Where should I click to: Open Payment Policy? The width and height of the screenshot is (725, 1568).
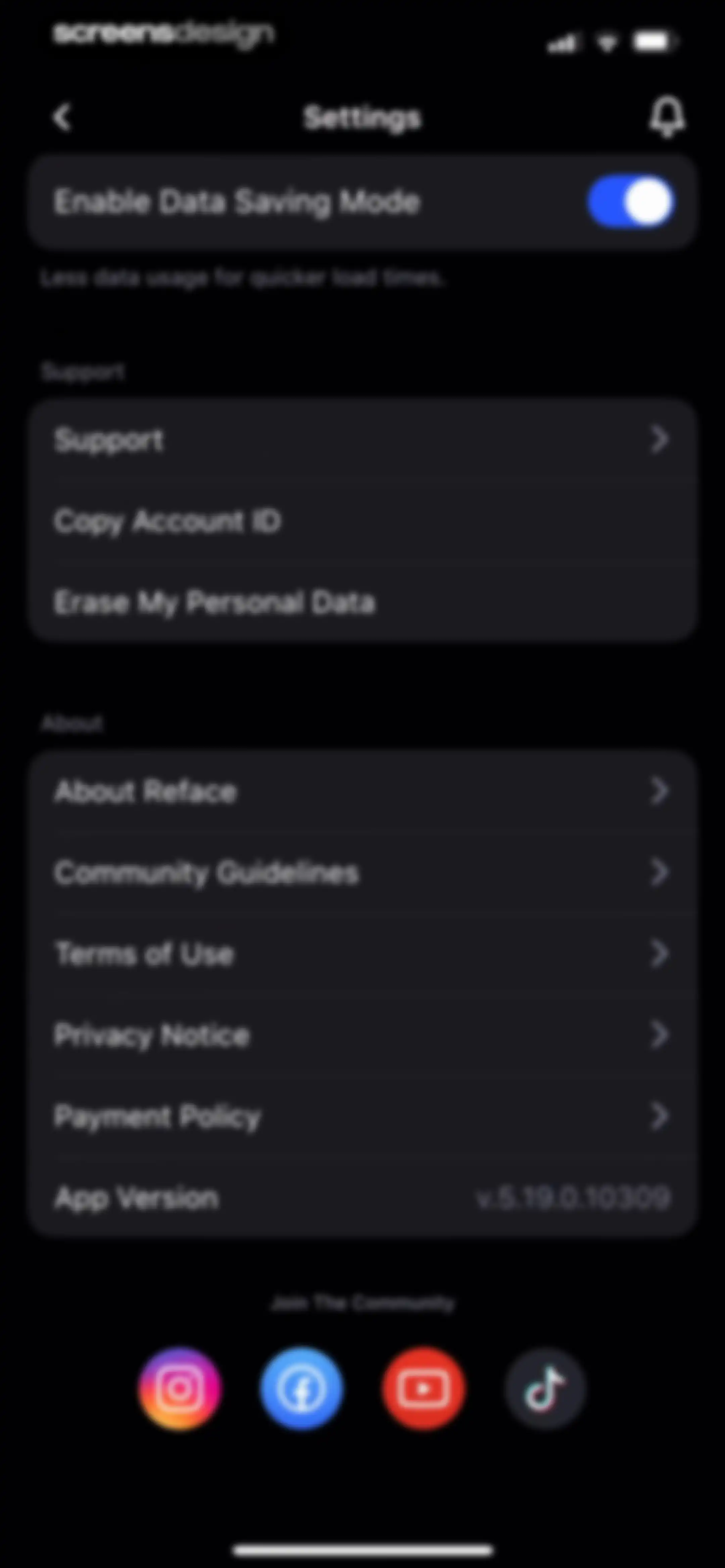(x=363, y=1116)
